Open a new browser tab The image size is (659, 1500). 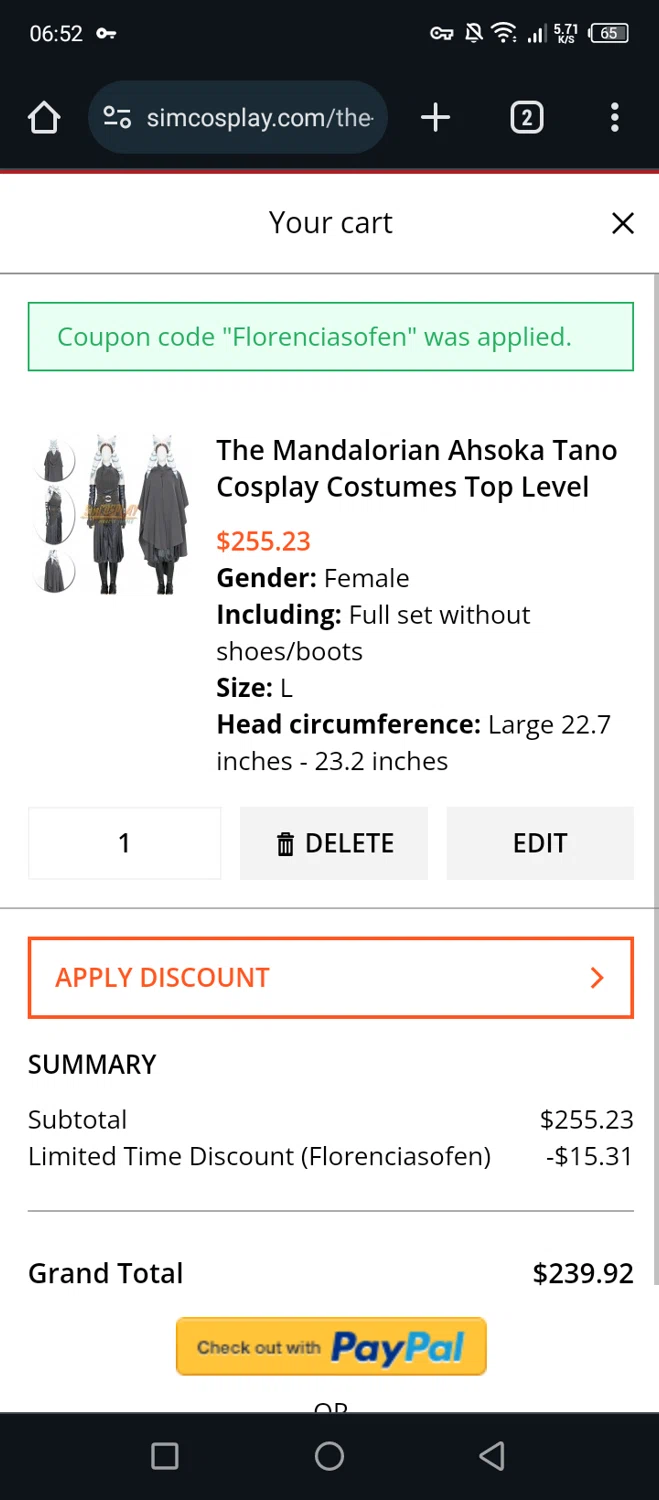pyautogui.click(x=435, y=118)
